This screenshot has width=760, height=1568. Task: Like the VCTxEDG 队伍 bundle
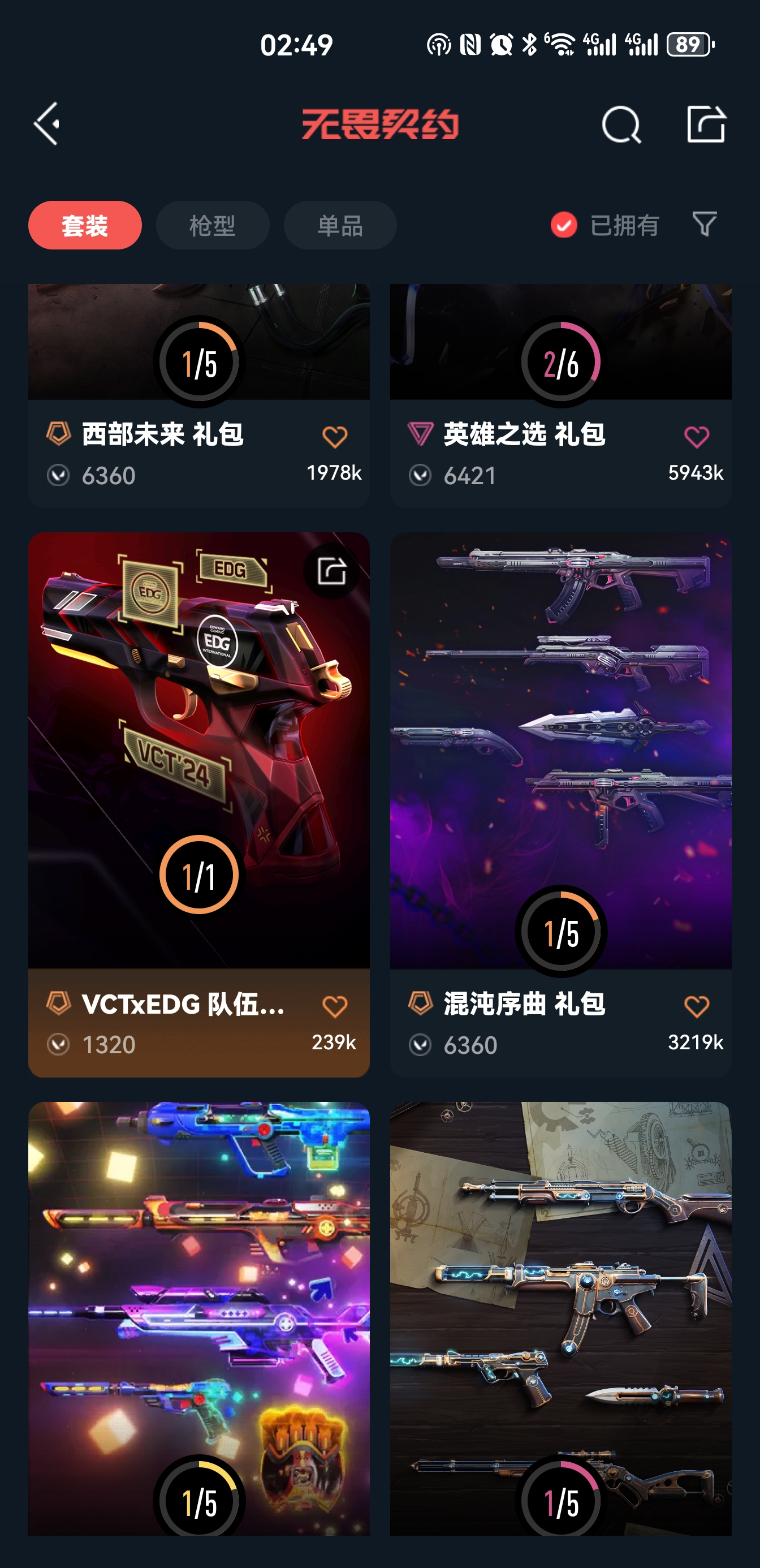(335, 1007)
